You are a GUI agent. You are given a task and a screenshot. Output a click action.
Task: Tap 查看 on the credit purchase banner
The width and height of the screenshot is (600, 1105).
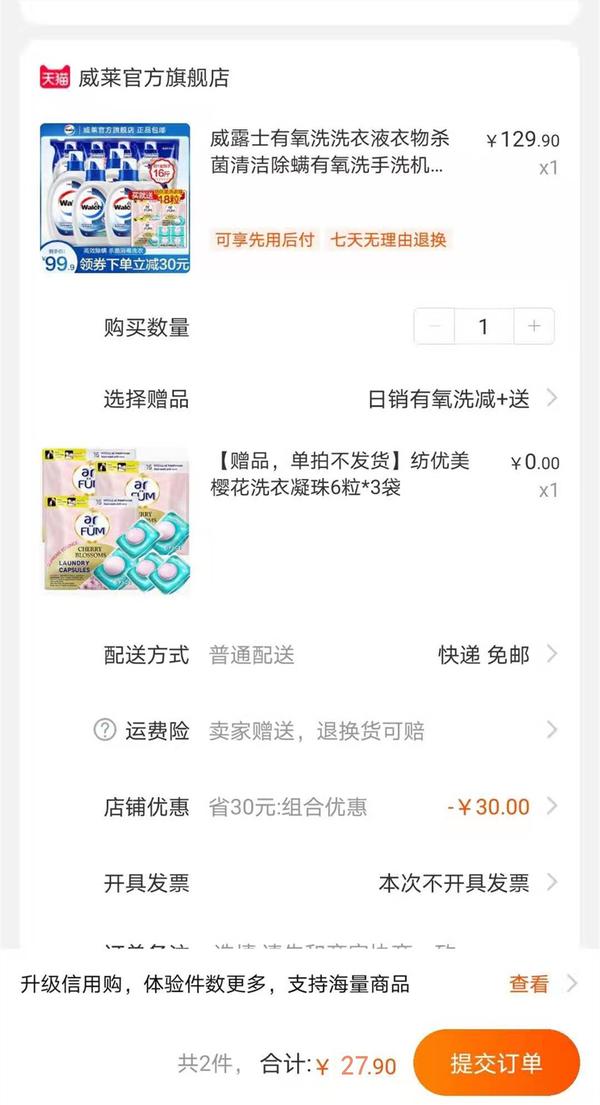pos(529,984)
